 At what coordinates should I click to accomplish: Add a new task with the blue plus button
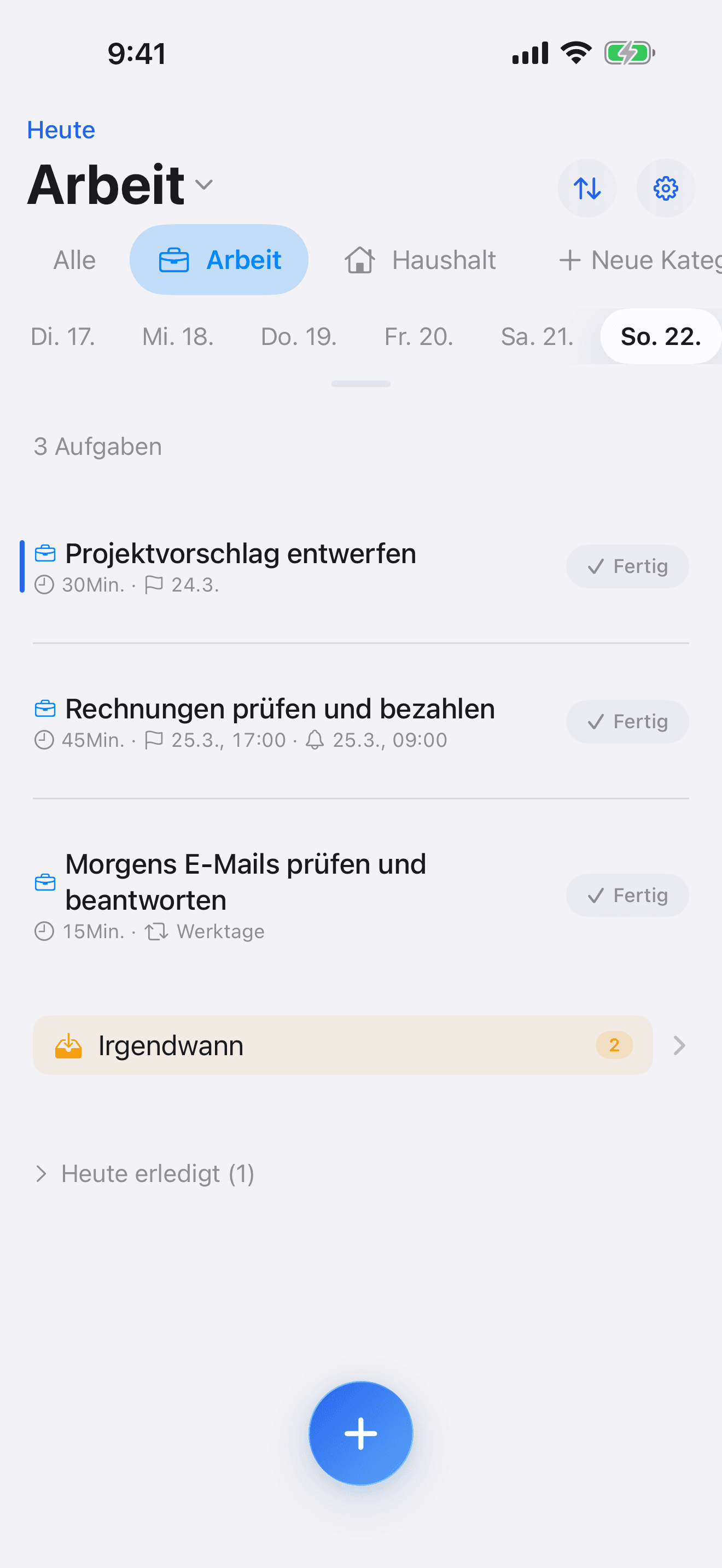[360, 1433]
